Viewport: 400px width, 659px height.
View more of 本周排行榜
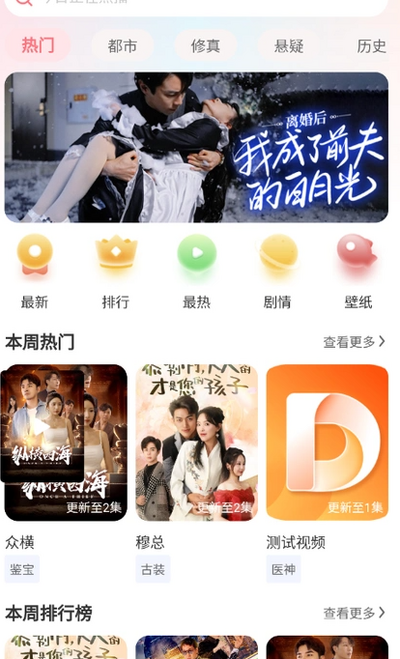[354, 613]
